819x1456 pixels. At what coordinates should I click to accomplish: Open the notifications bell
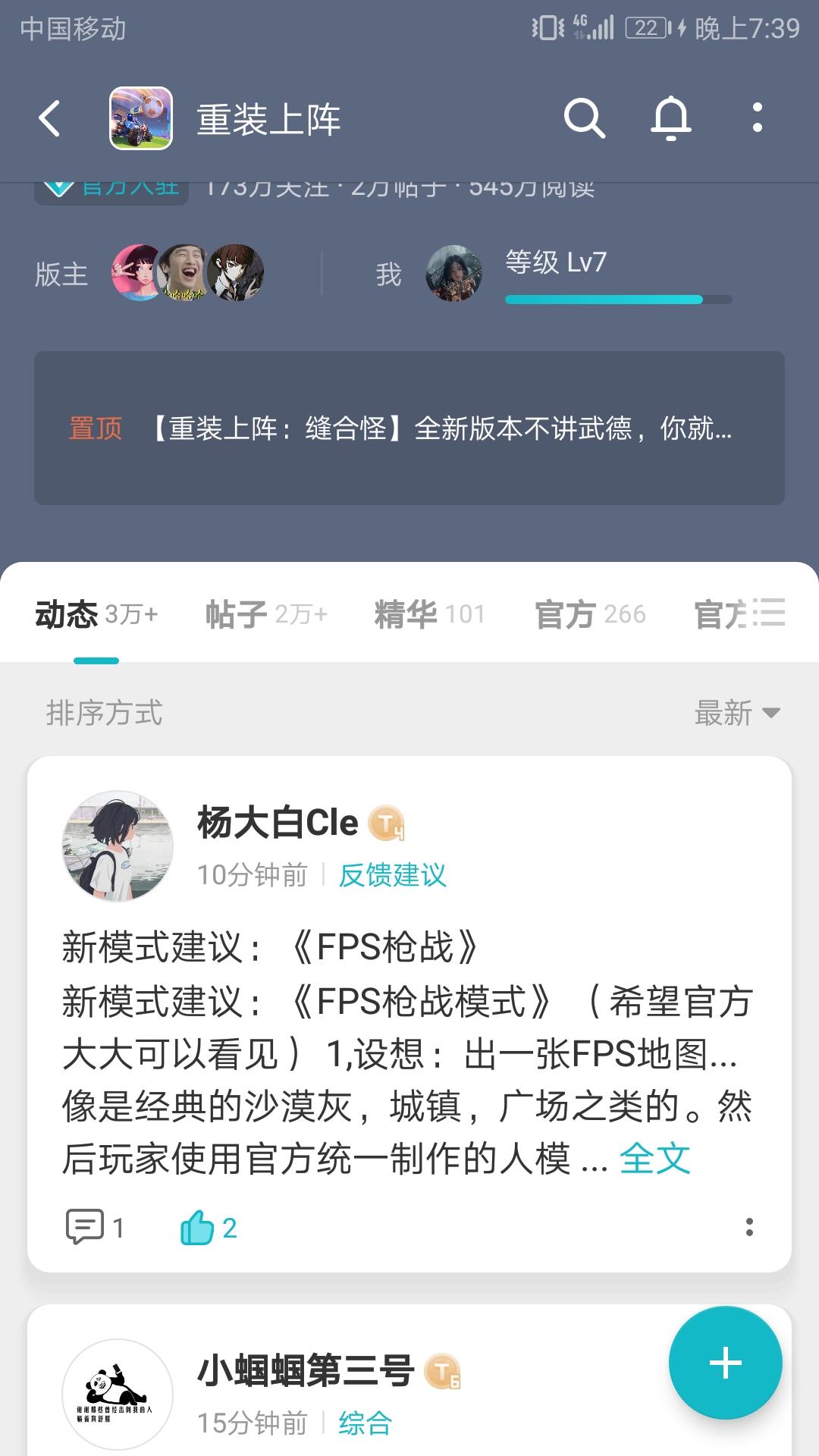pos(671,118)
